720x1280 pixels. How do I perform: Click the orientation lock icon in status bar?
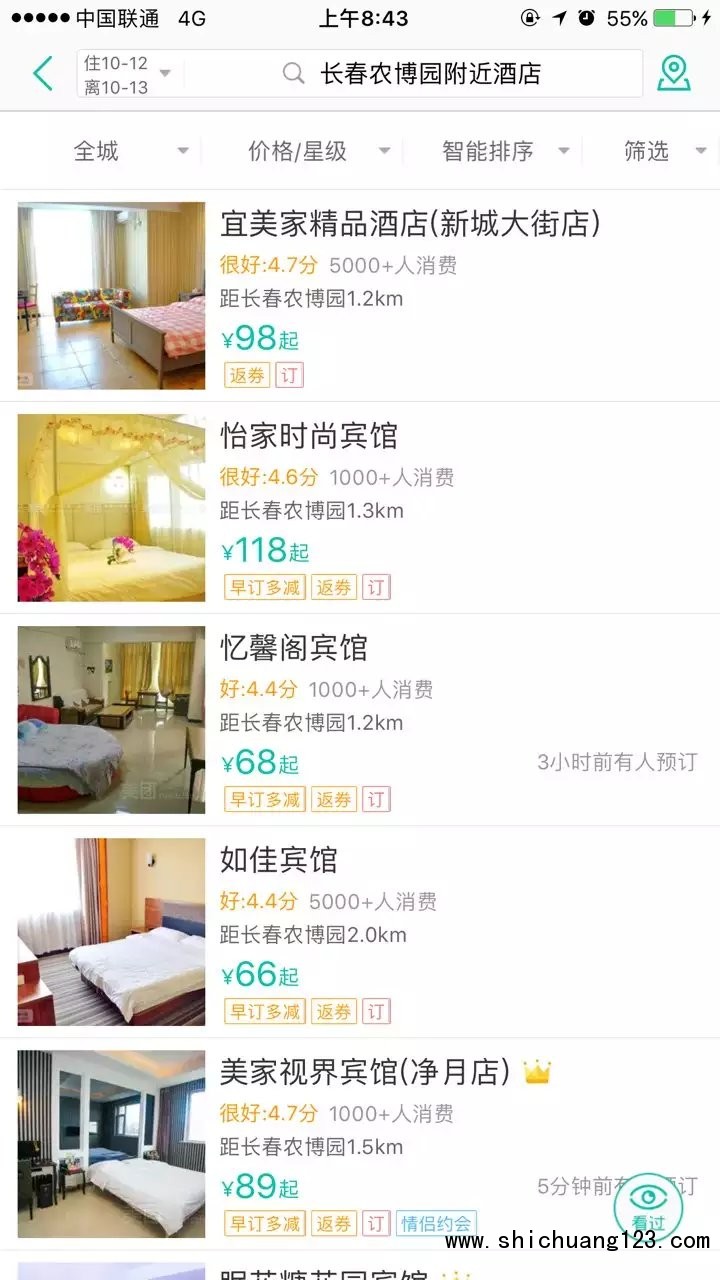(x=526, y=15)
